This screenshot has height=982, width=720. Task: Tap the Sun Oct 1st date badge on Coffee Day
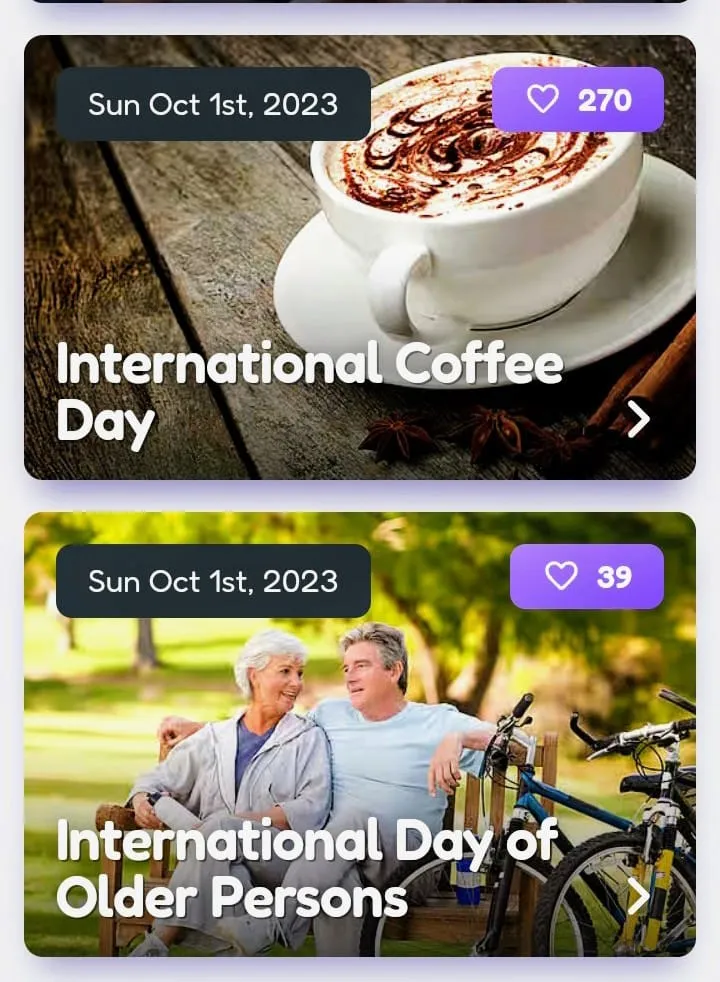coord(214,103)
